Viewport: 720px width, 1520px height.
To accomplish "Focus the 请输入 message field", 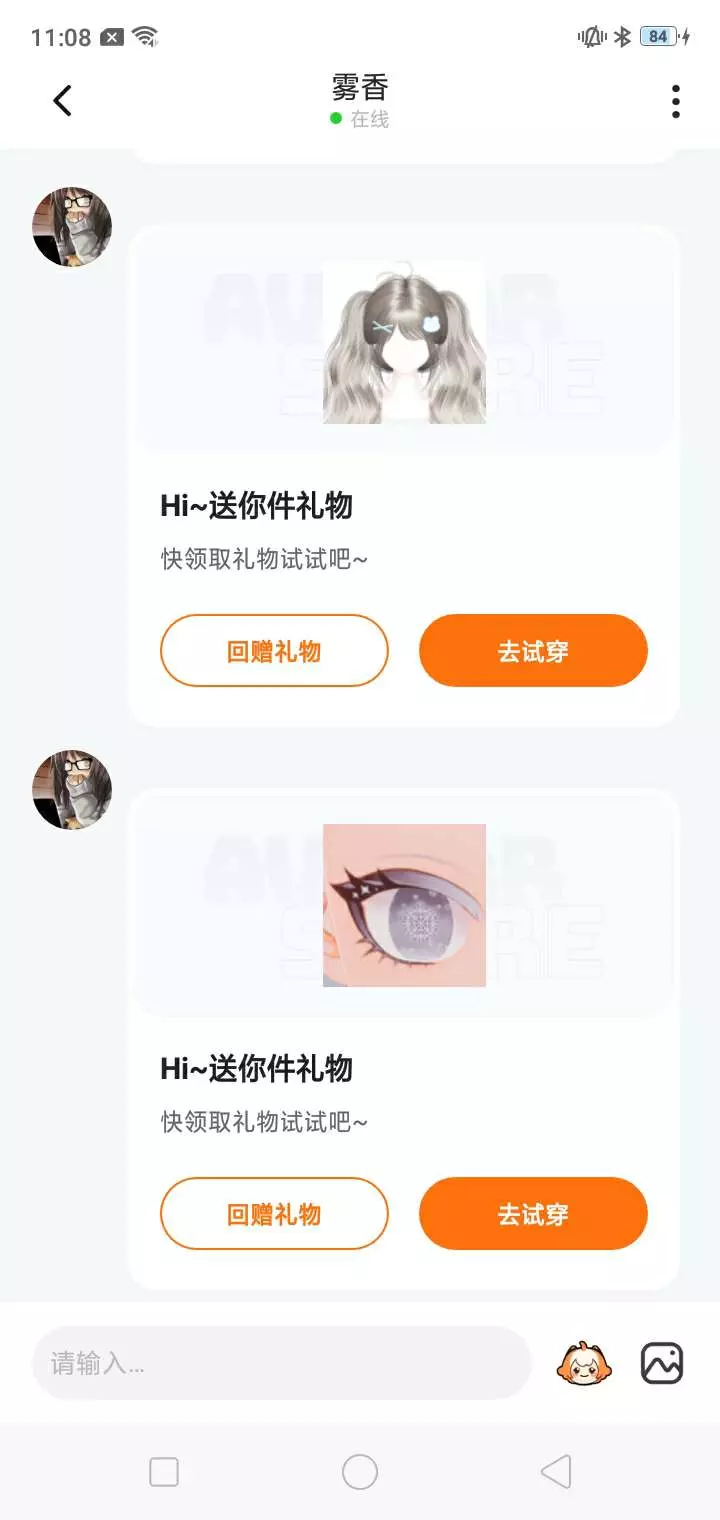I will (280, 1363).
